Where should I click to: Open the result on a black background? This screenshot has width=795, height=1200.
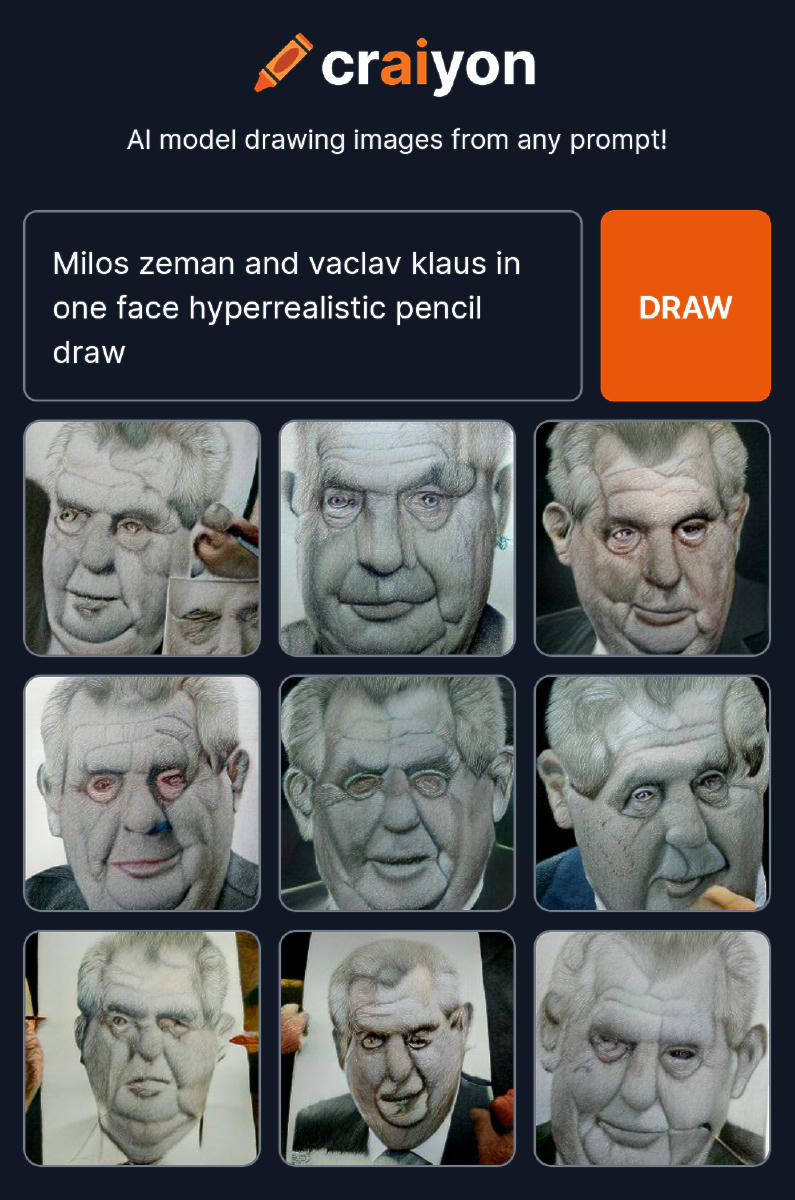point(652,538)
